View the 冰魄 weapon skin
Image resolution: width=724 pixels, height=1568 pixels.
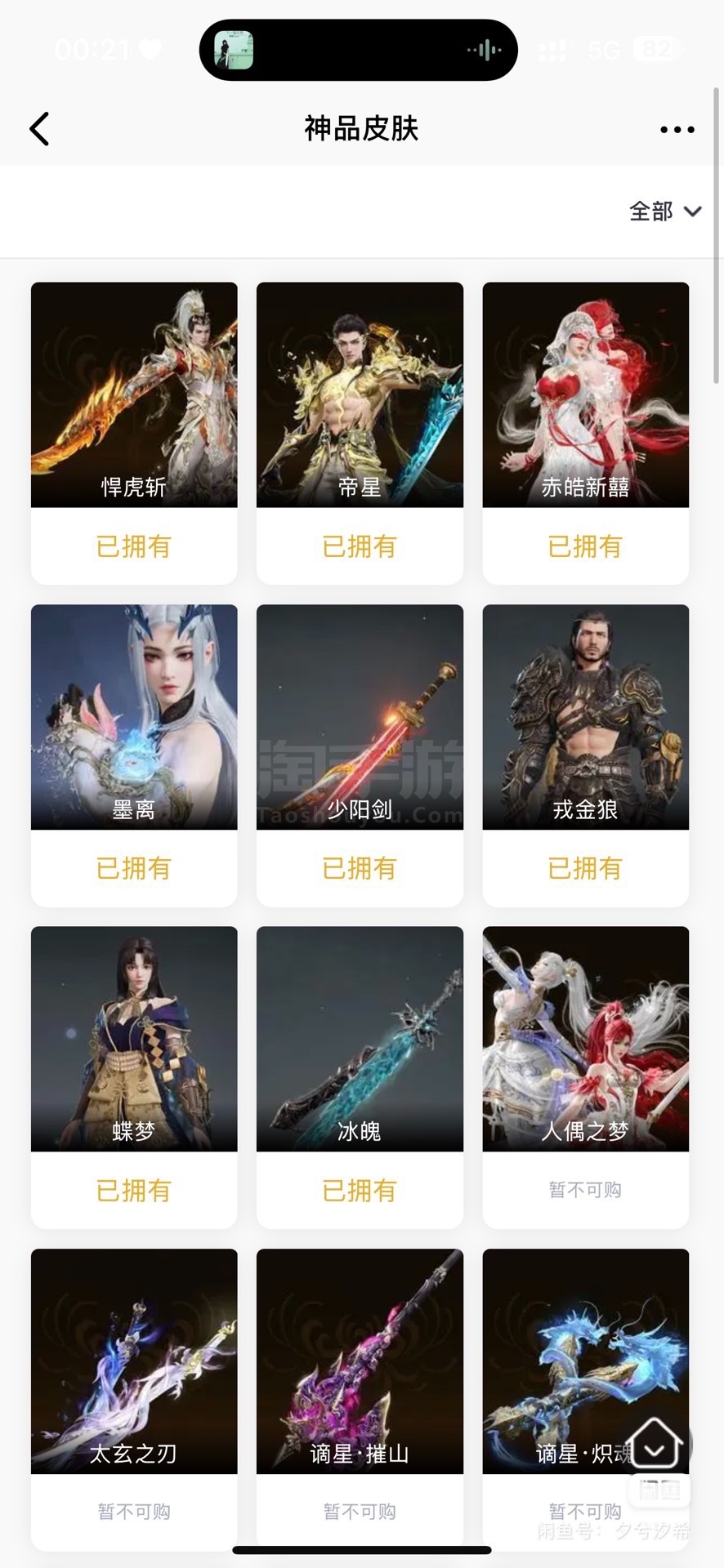click(x=360, y=1039)
